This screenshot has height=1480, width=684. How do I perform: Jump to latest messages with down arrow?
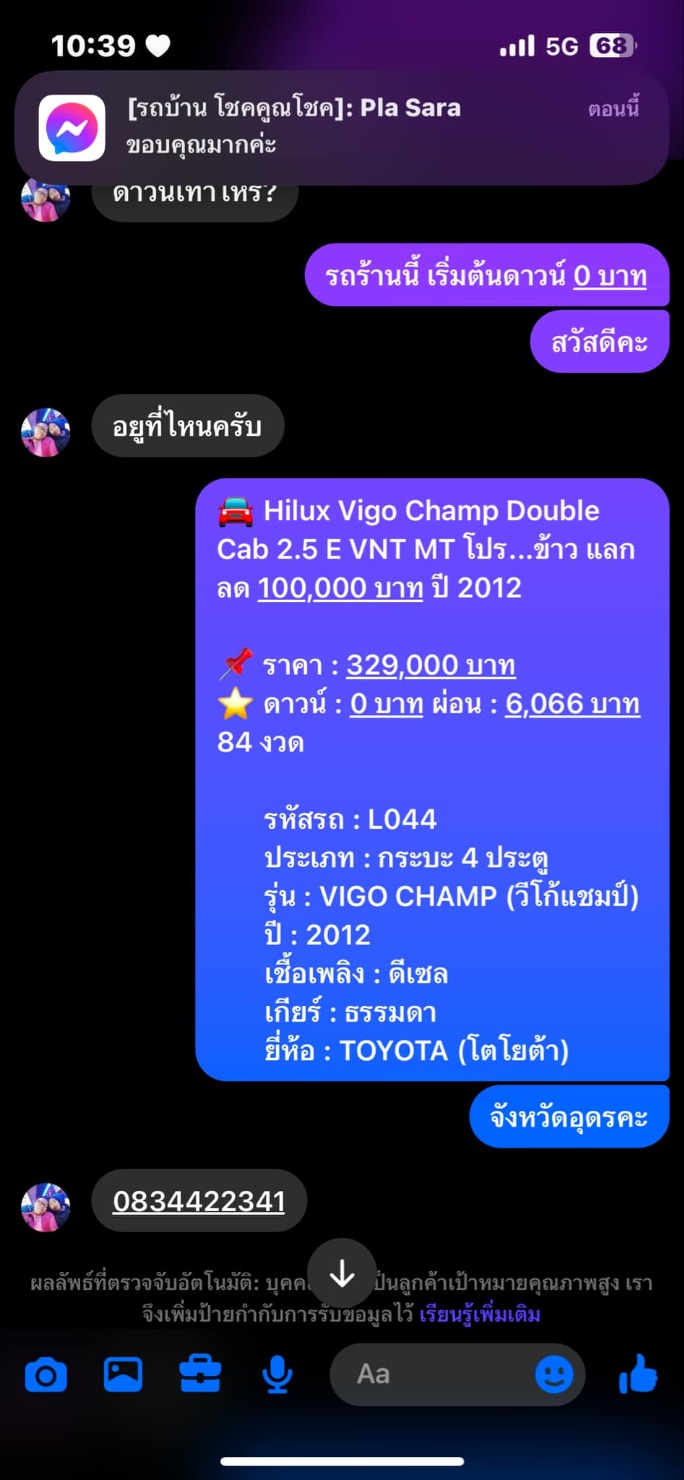342,1273
